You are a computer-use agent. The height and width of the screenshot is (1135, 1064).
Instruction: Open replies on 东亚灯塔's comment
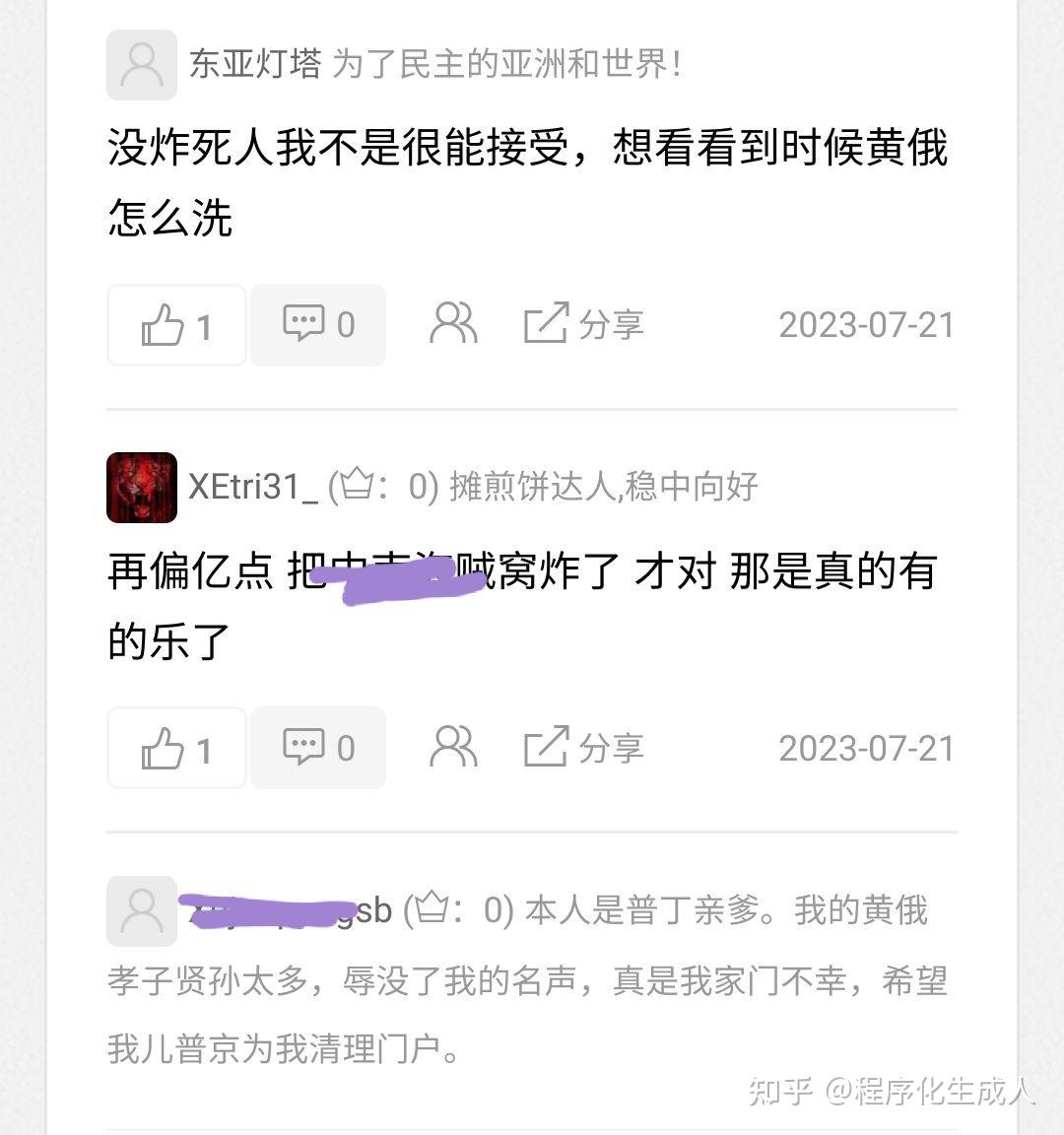pyautogui.click(x=317, y=325)
